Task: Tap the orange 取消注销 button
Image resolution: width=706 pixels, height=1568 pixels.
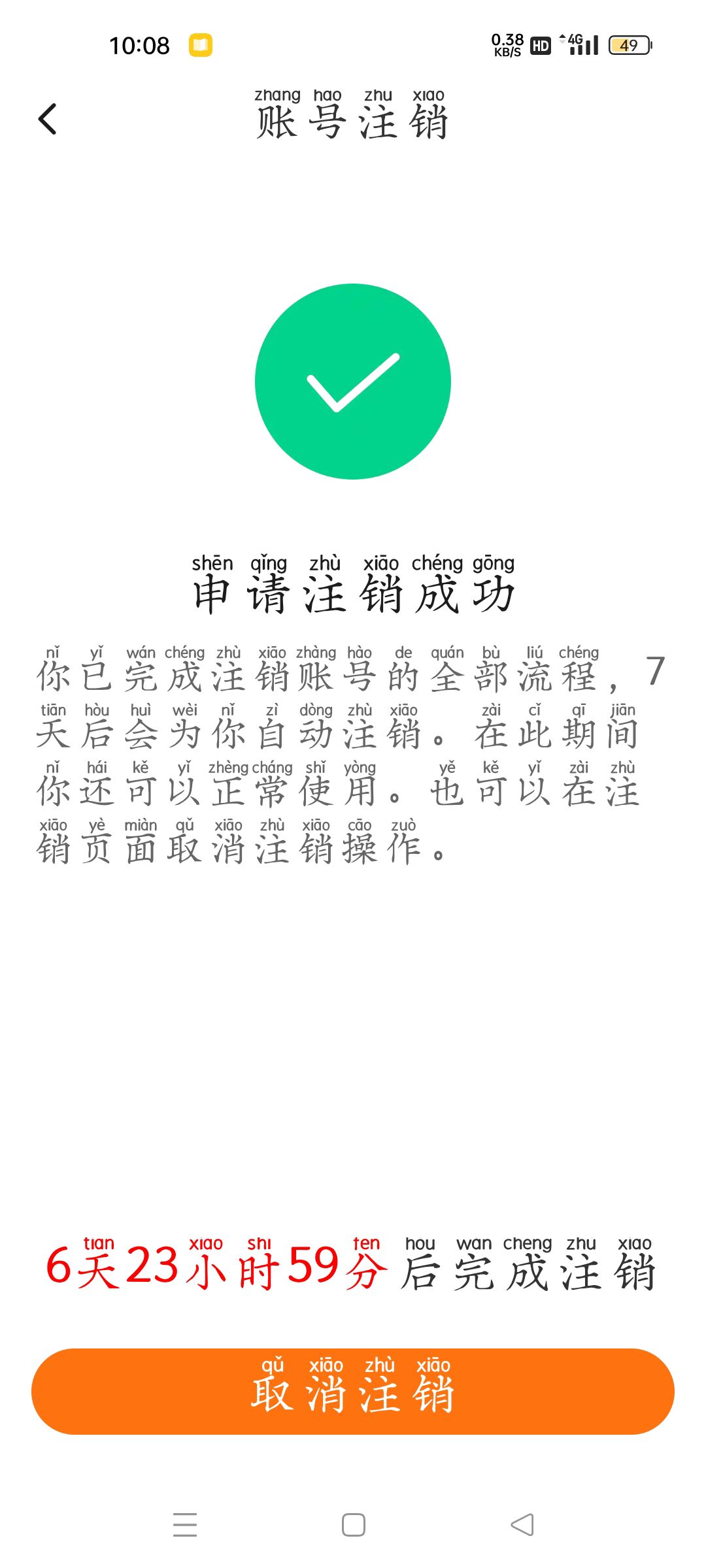Action: click(x=353, y=1392)
